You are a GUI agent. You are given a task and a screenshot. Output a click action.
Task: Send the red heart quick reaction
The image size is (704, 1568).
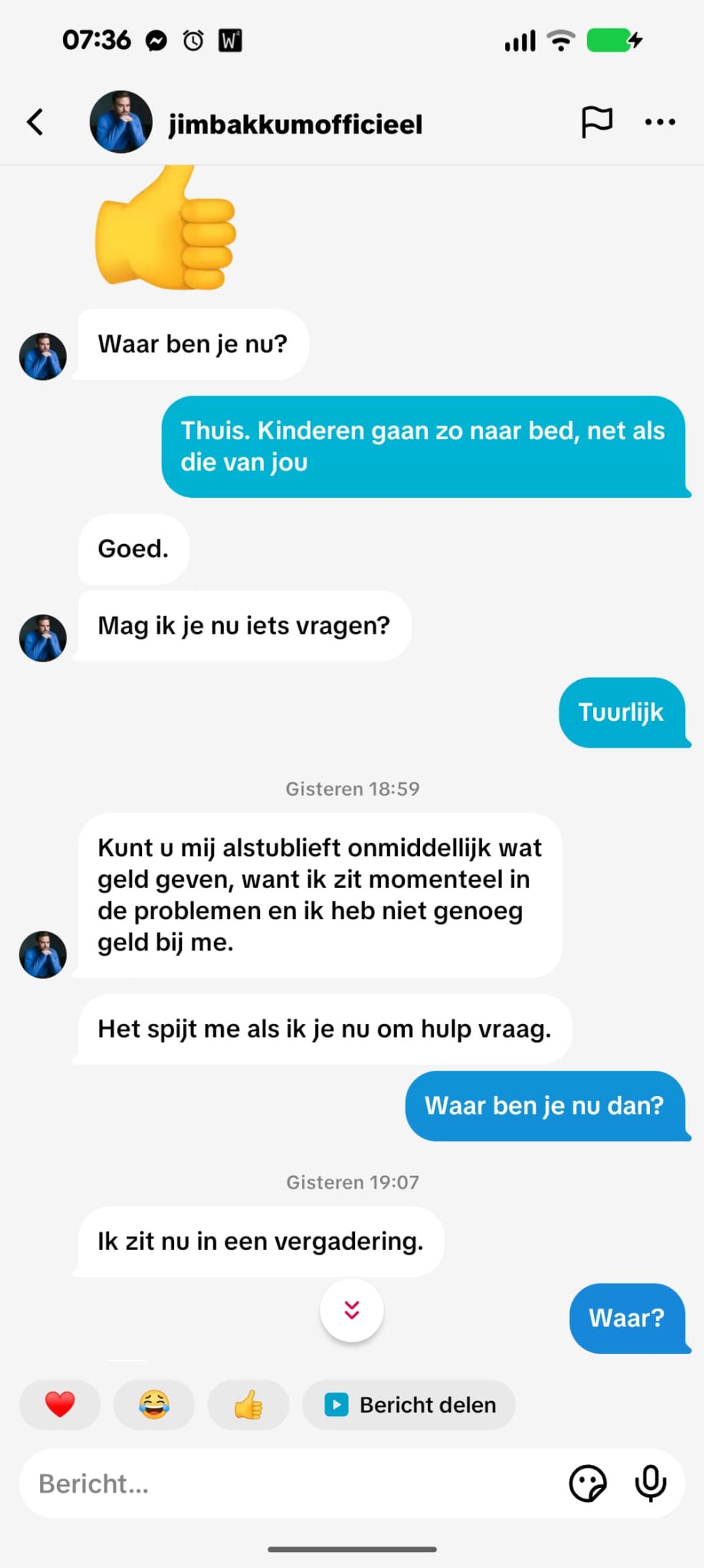click(x=60, y=1405)
